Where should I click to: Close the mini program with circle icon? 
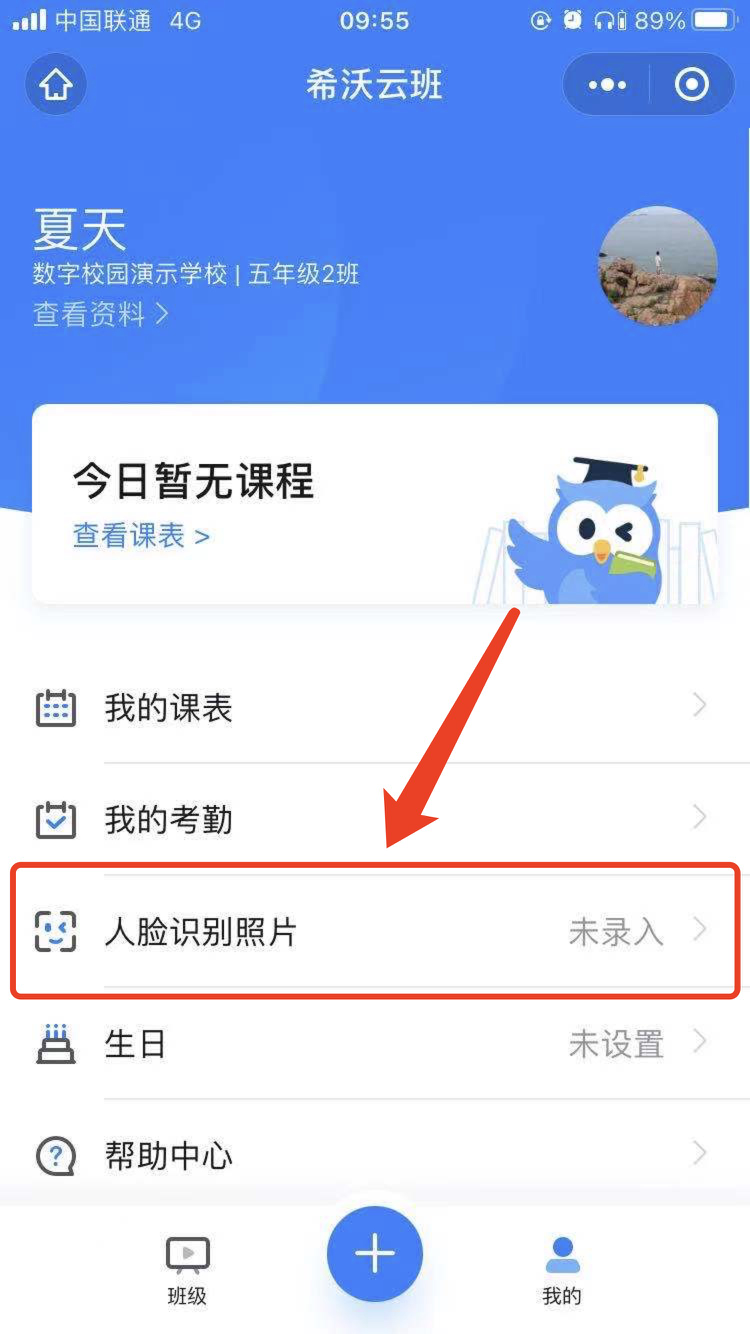coord(692,85)
